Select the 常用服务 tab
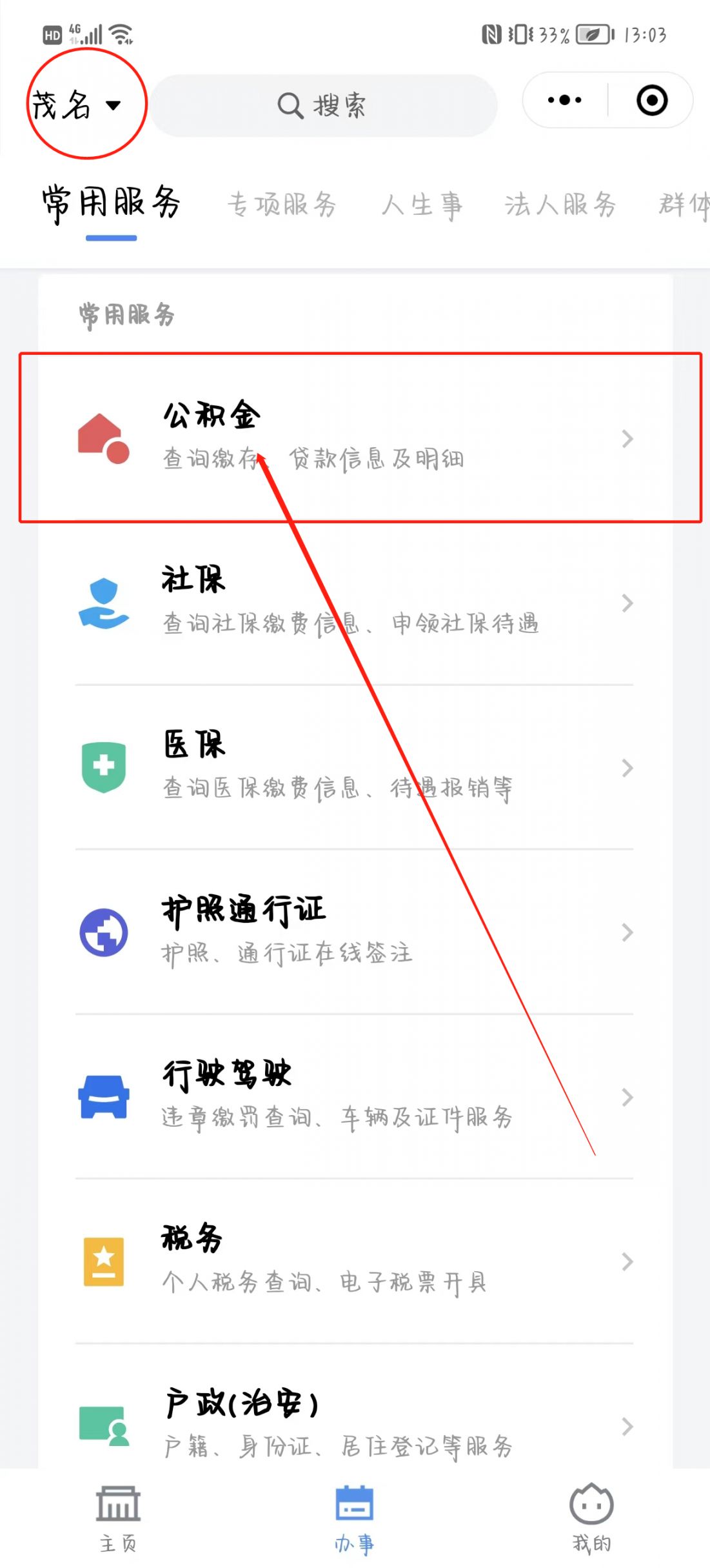 click(x=111, y=204)
